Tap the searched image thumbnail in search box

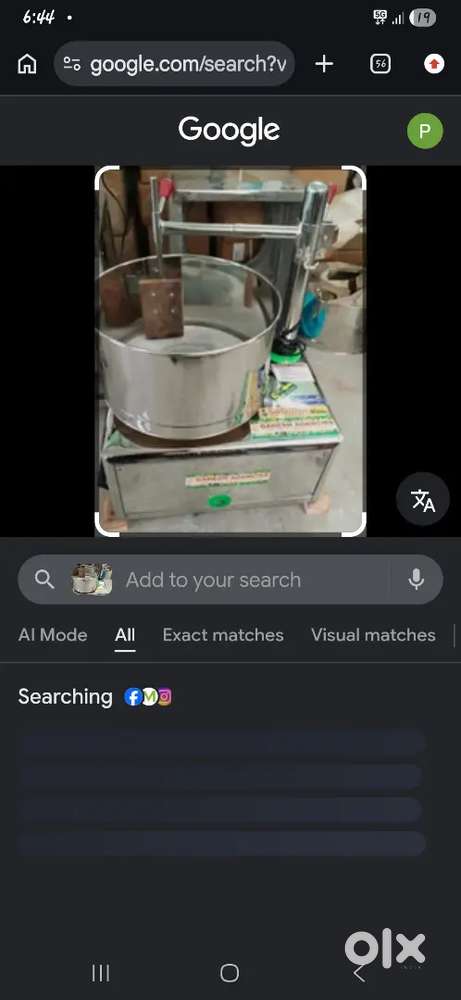(92, 579)
